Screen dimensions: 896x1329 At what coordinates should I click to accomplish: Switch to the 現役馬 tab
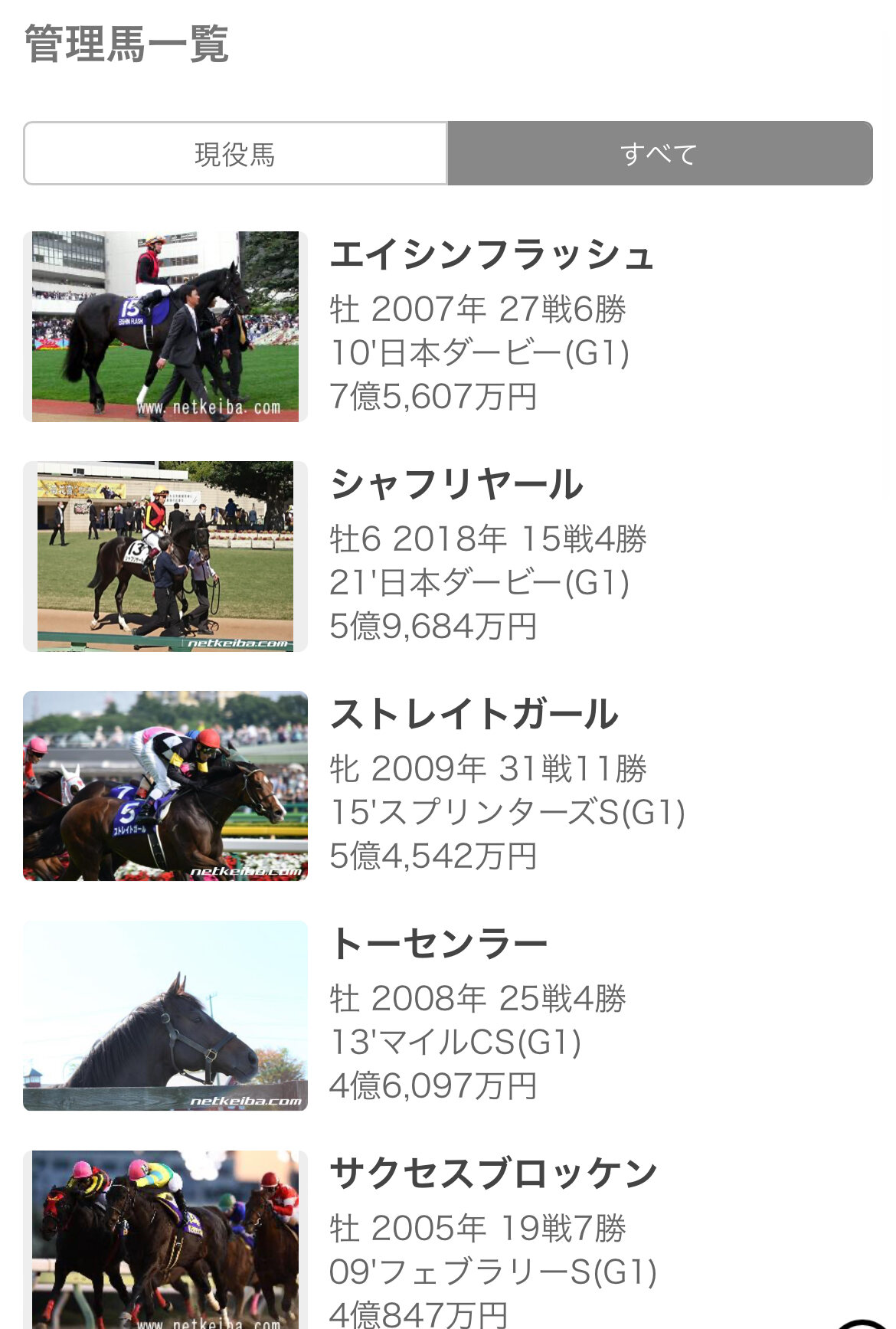(x=235, y=154)
